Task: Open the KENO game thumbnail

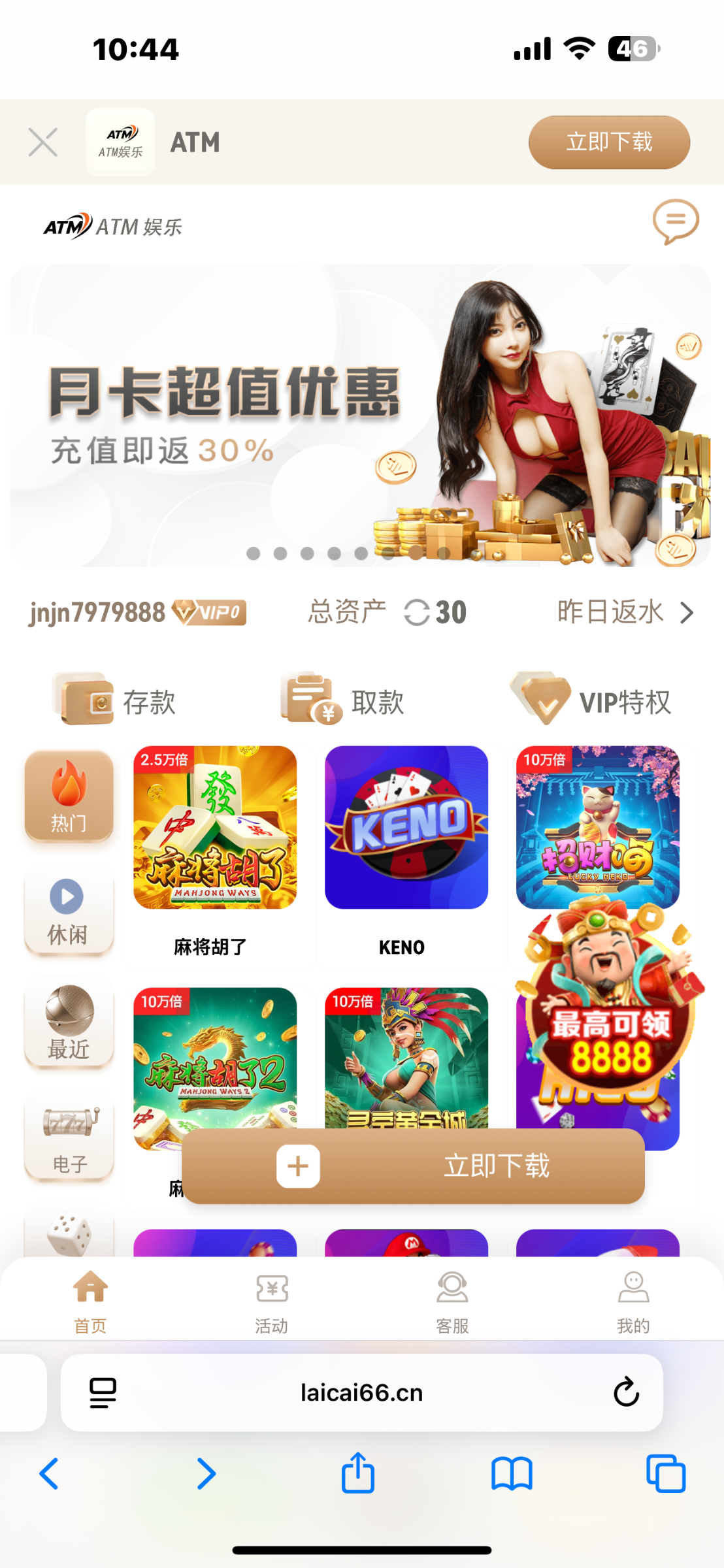Action: click(406, 828)
